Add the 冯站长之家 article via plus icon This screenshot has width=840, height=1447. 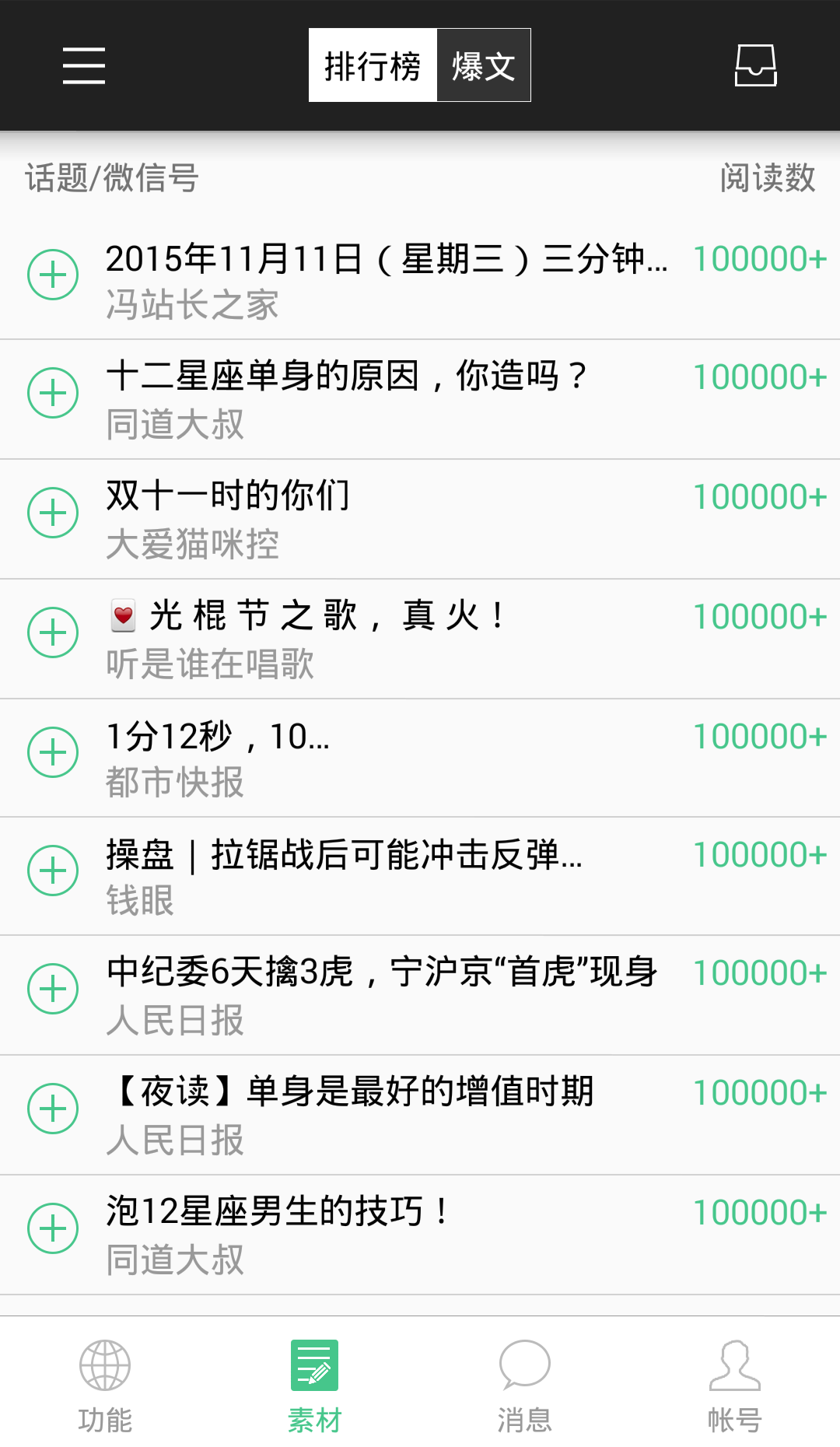(52, 272)
